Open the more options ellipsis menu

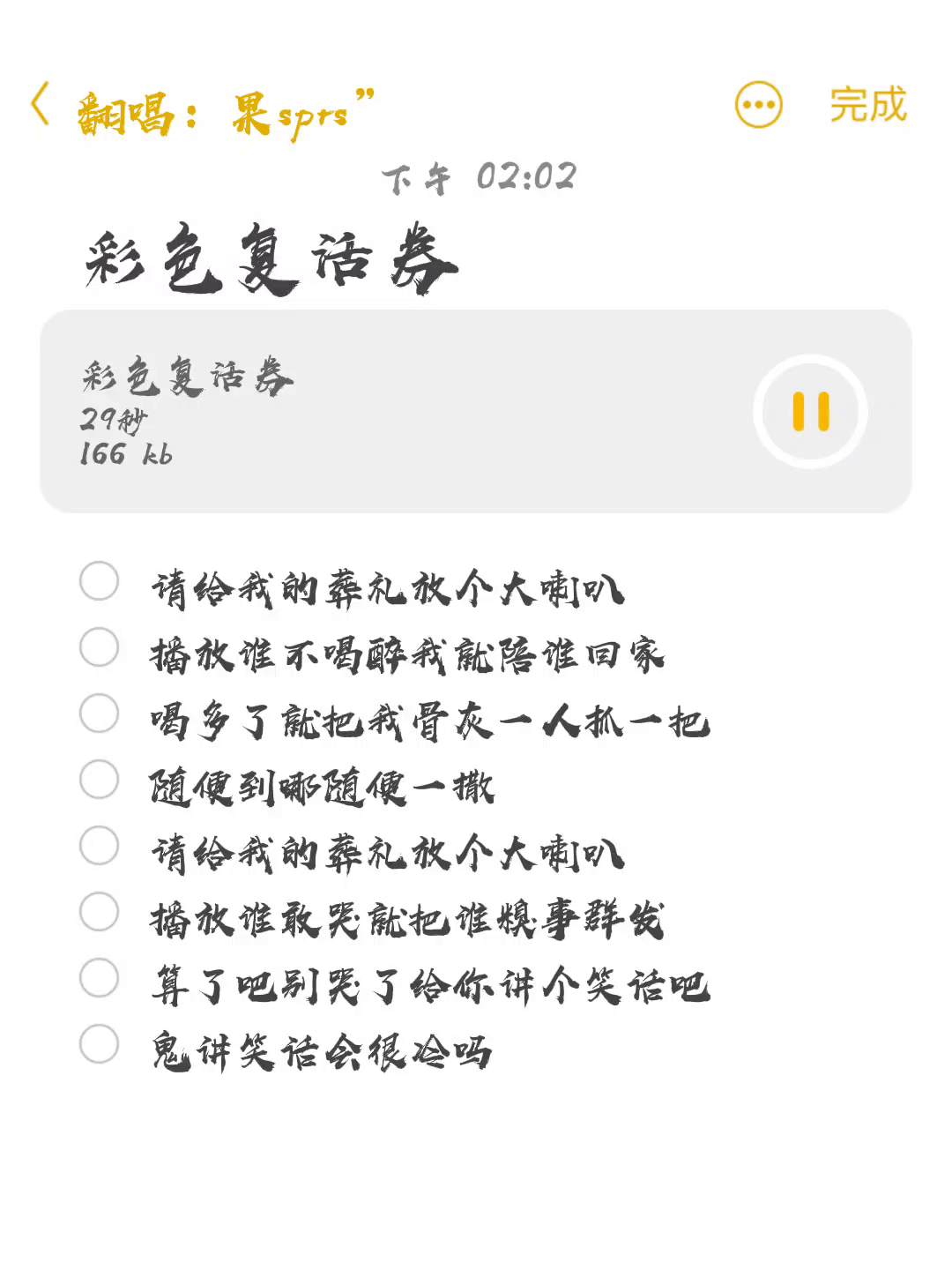758,105
